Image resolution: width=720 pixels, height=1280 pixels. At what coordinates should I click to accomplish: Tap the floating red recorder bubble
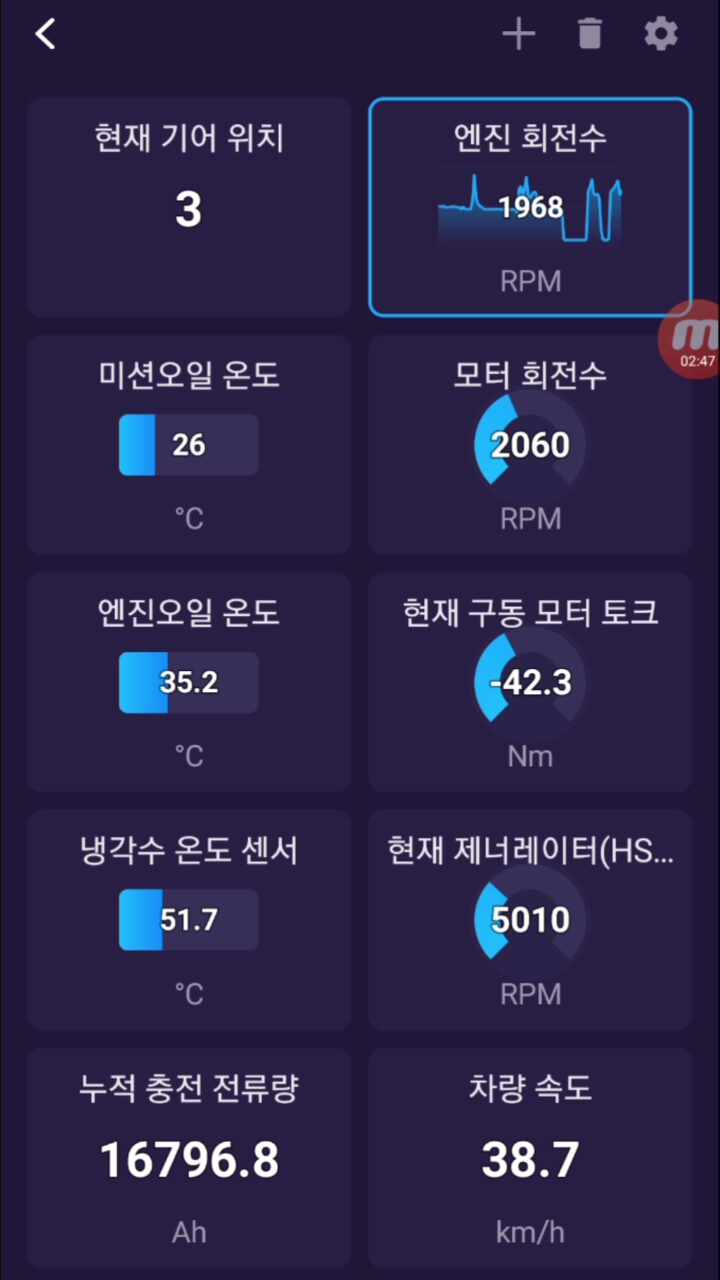coord(694,338)
